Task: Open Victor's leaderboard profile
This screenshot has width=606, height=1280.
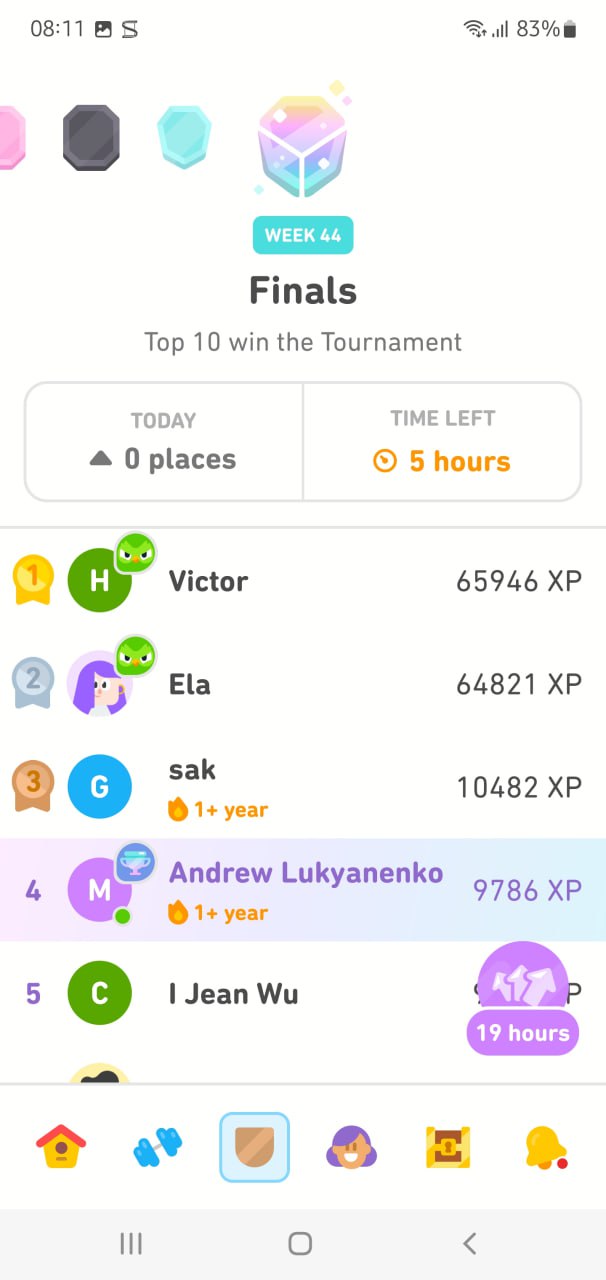Action: [x=300, y=581]
